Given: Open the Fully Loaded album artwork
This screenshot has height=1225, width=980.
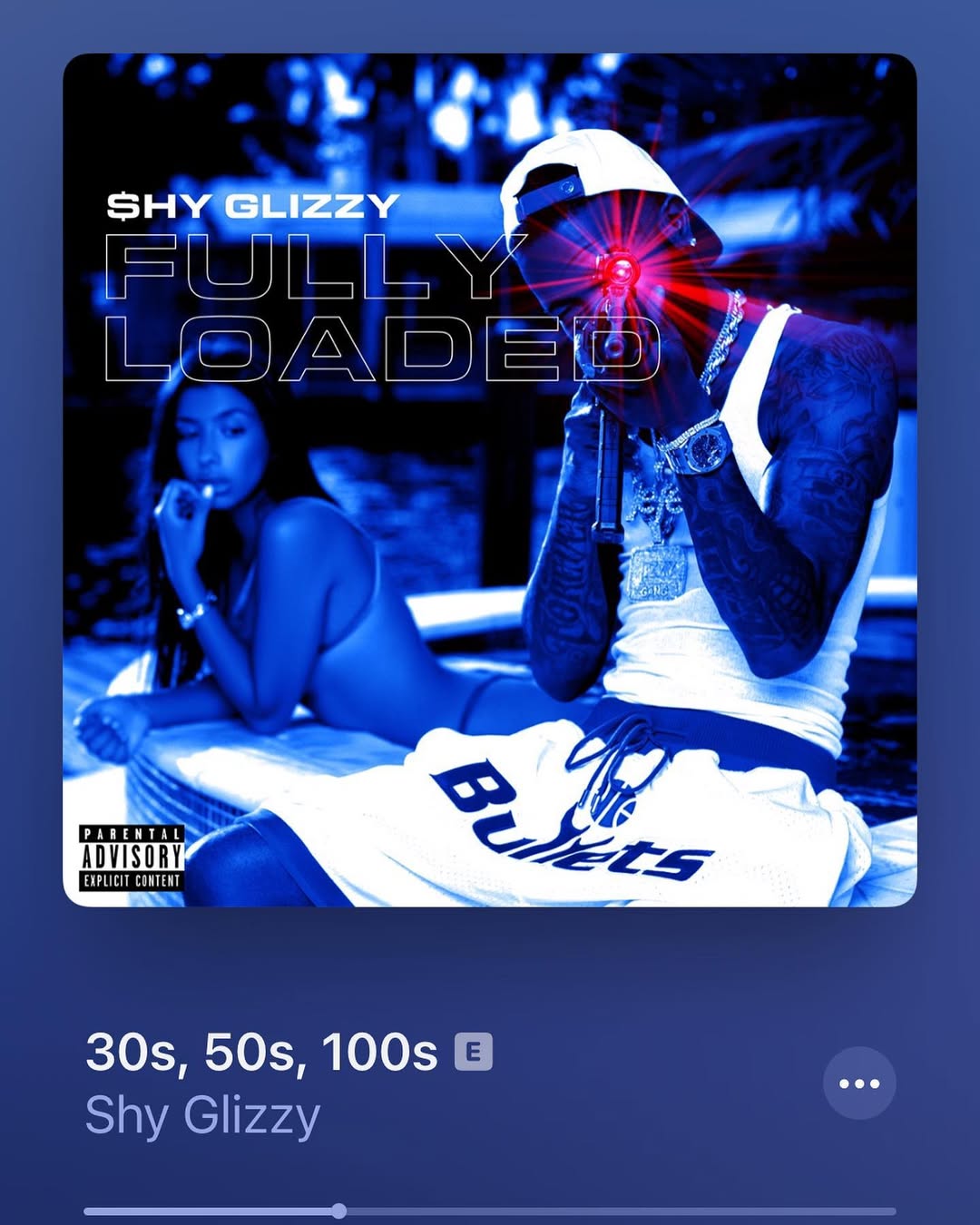Looking at the screenshot, I should pos(490,479).
